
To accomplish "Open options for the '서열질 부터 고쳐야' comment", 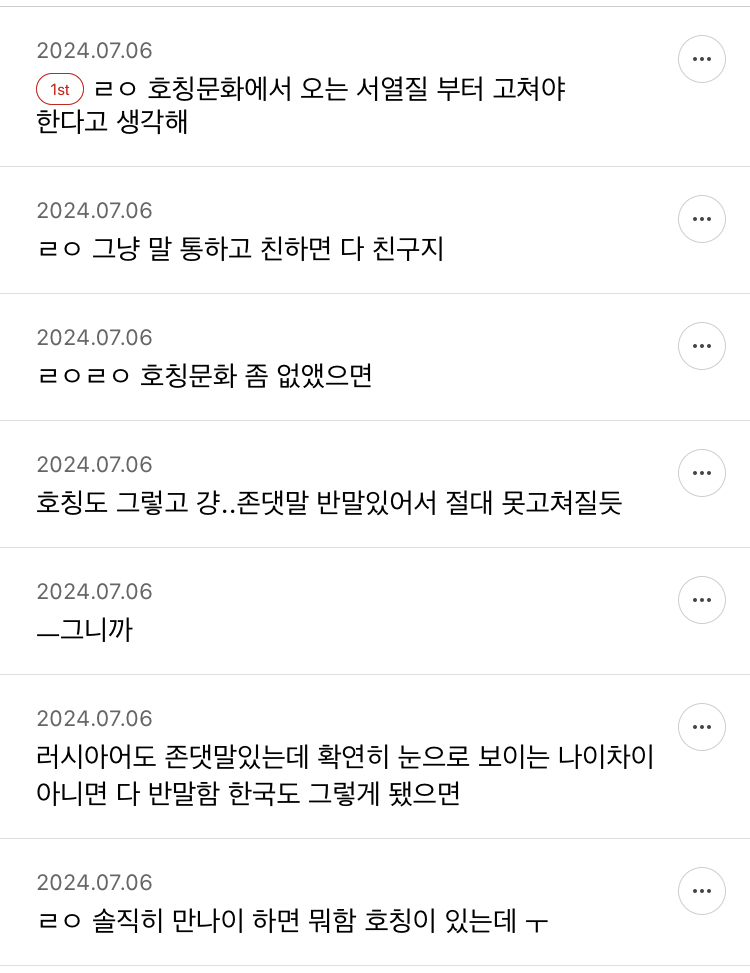I will click(701, 59).
